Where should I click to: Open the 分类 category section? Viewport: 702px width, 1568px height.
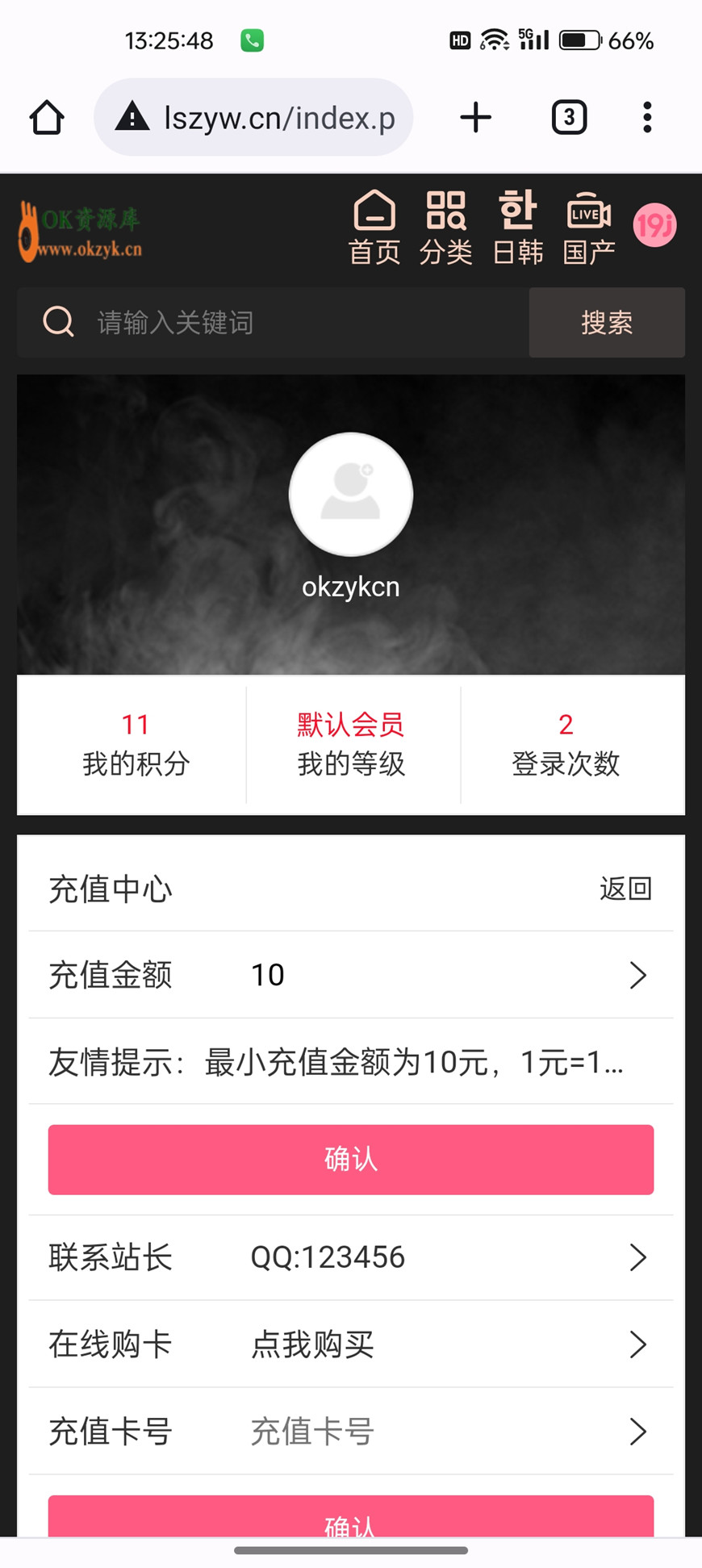[x=445, y=229]
